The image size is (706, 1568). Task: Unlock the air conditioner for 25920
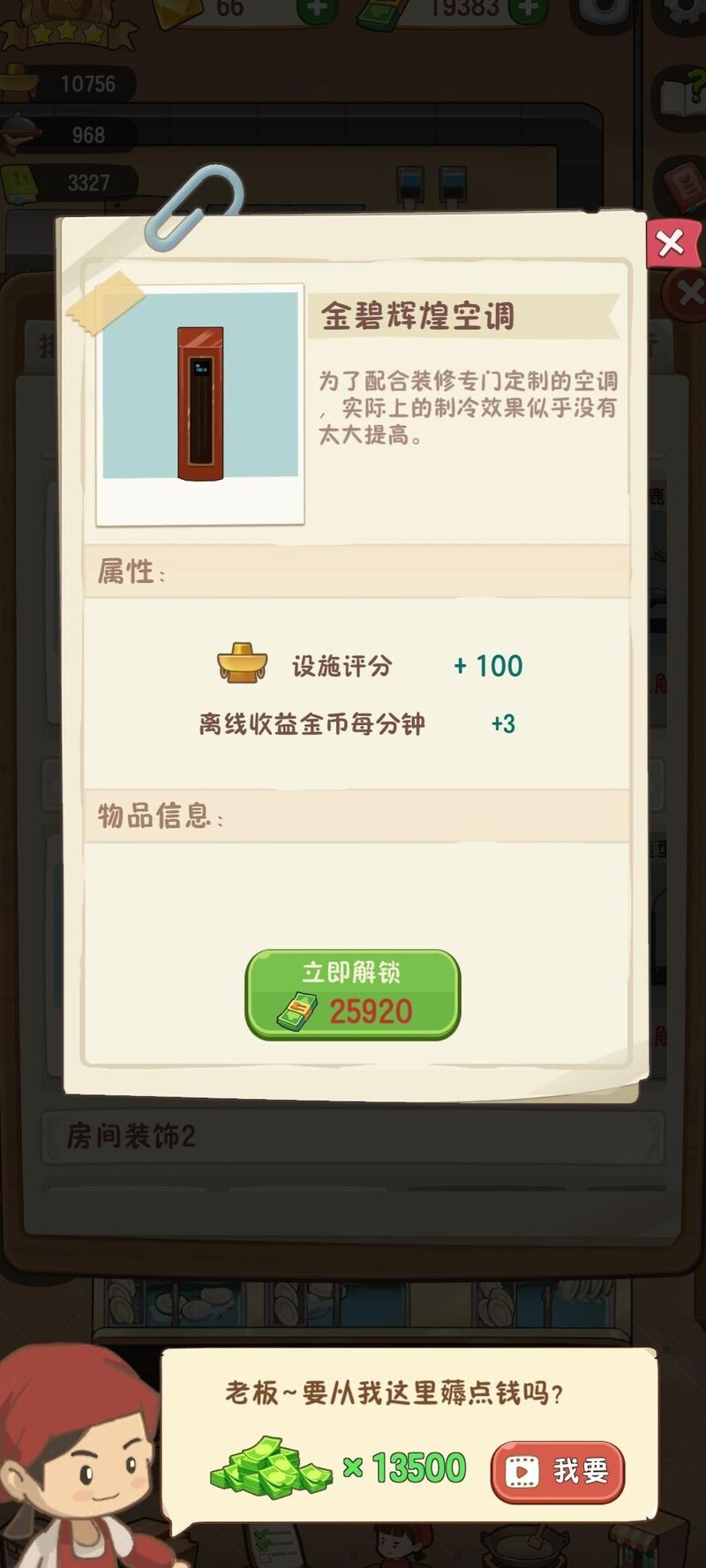[x=352, y=994]
